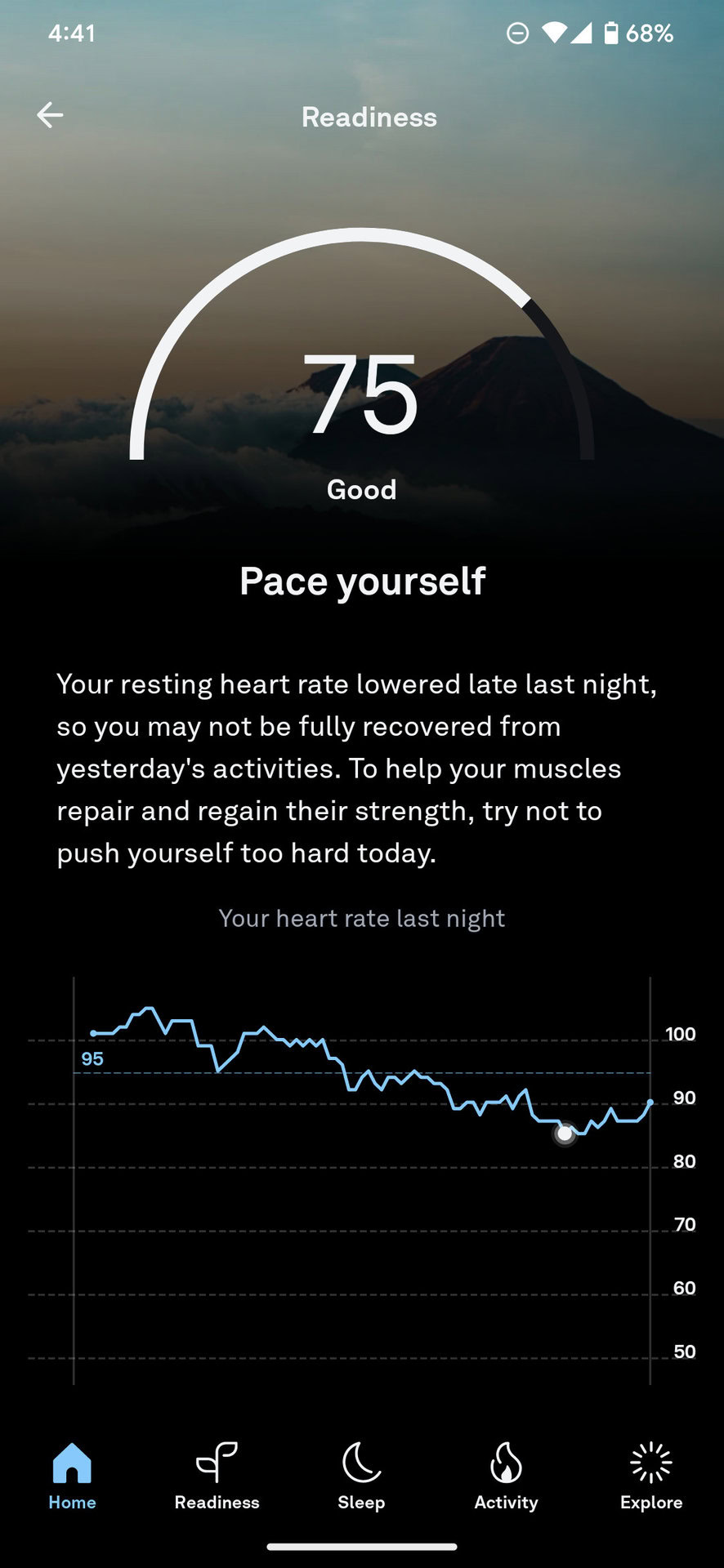
Task: Switch to the Sleep tab
Action: coord(361,1475)
